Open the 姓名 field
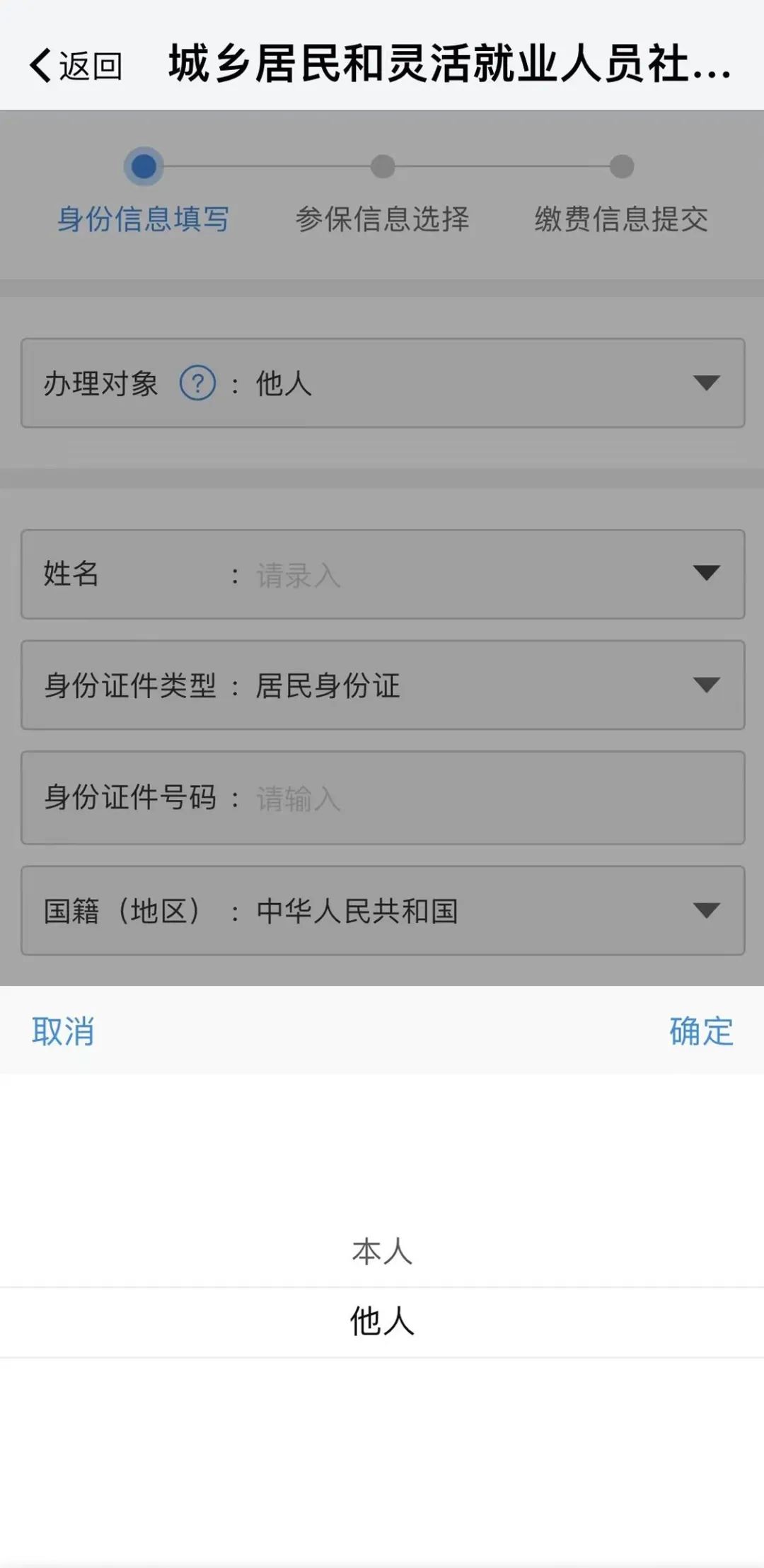The width and height of the screenshot is (764, 1568). 383,574
